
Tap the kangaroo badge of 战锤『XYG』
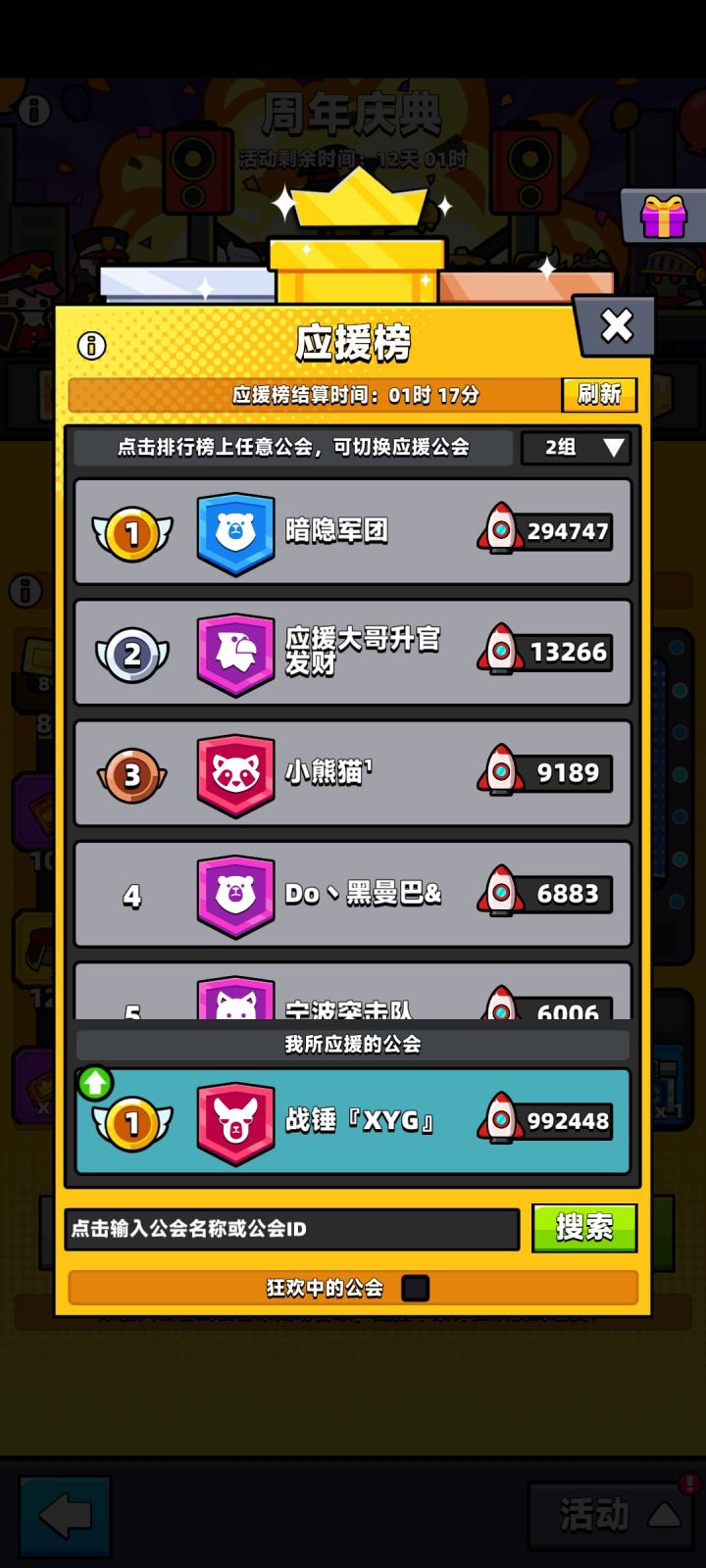[x=235, y=1122]
